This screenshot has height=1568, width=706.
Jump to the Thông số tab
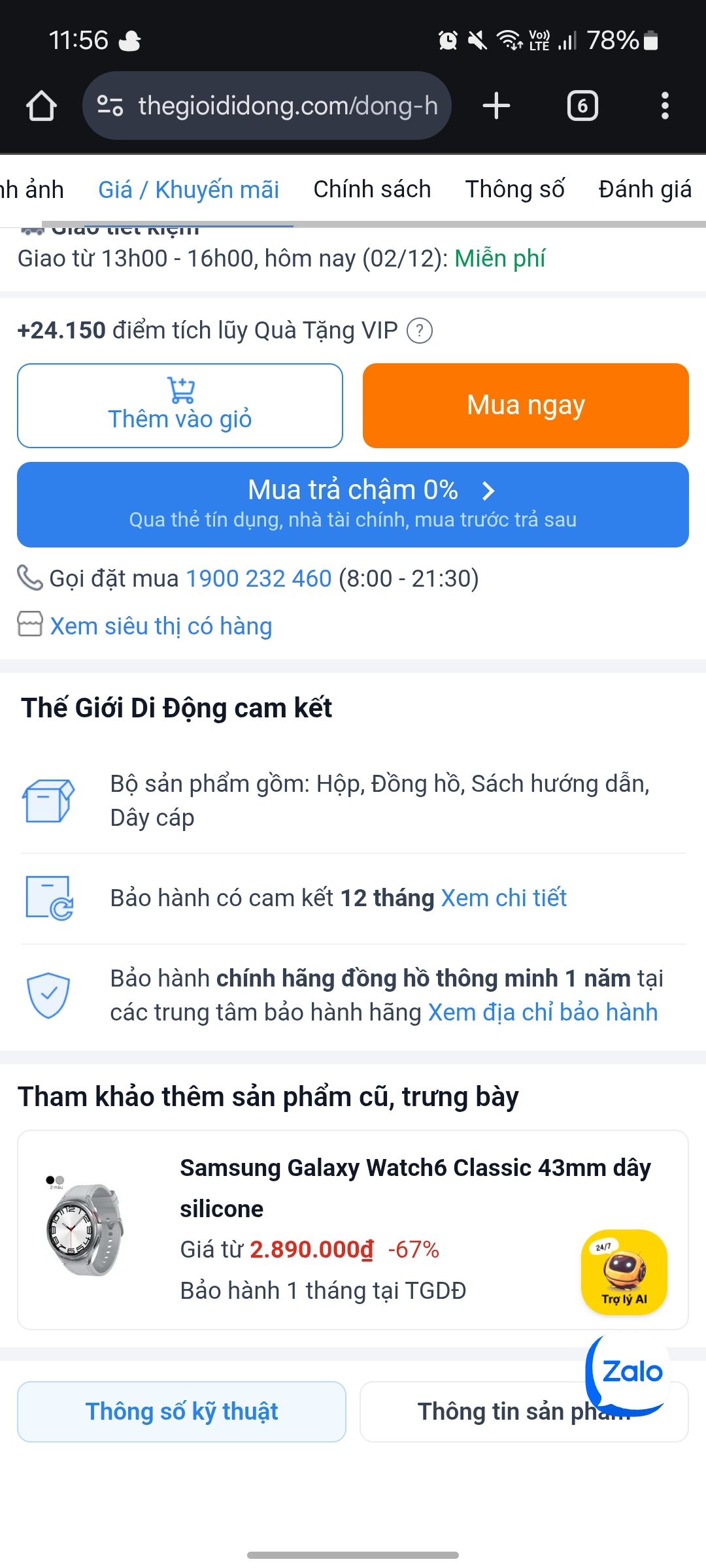point(514,190)
